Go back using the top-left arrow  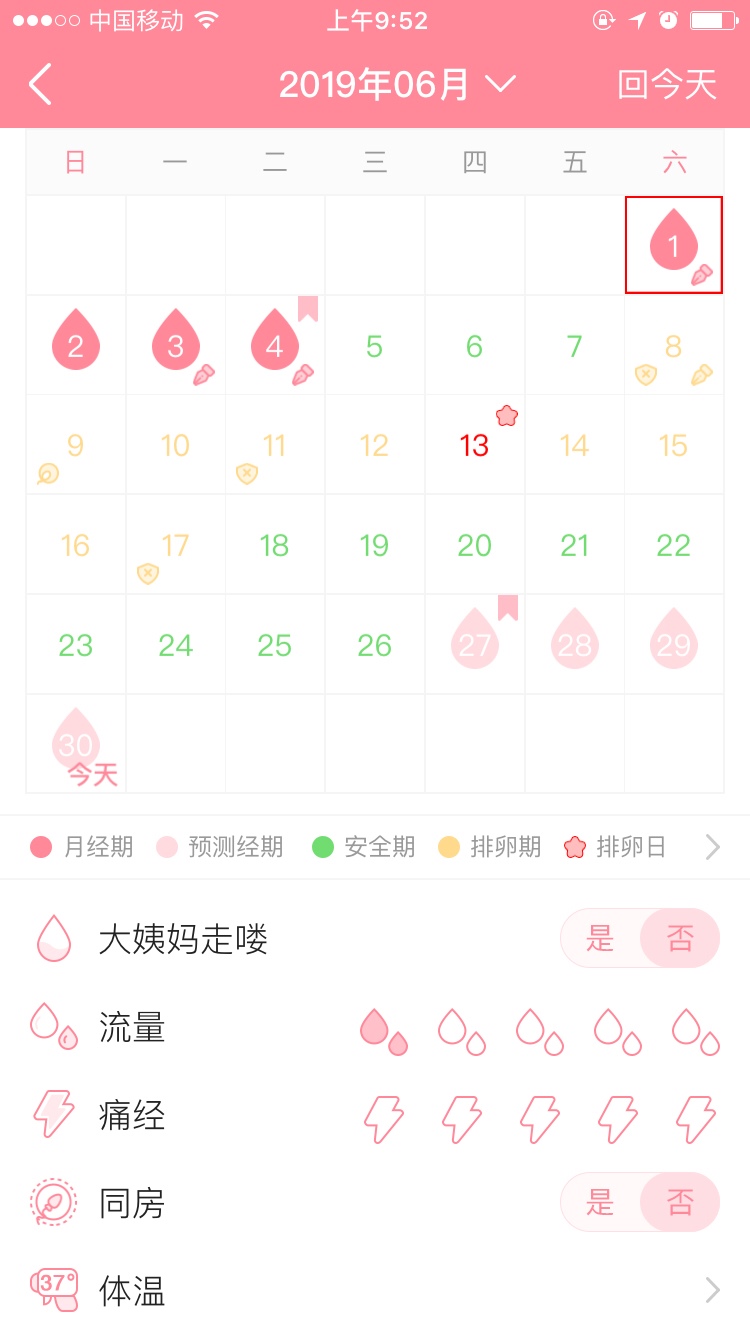40,85
